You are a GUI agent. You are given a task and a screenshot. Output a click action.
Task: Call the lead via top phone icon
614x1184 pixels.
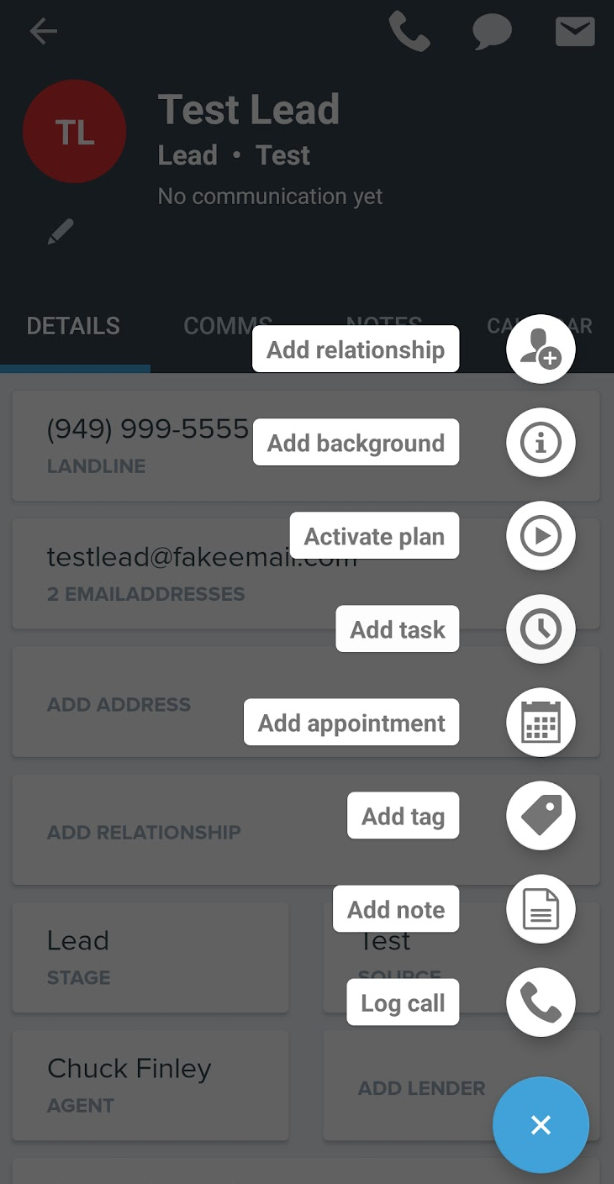coord(409,31)
